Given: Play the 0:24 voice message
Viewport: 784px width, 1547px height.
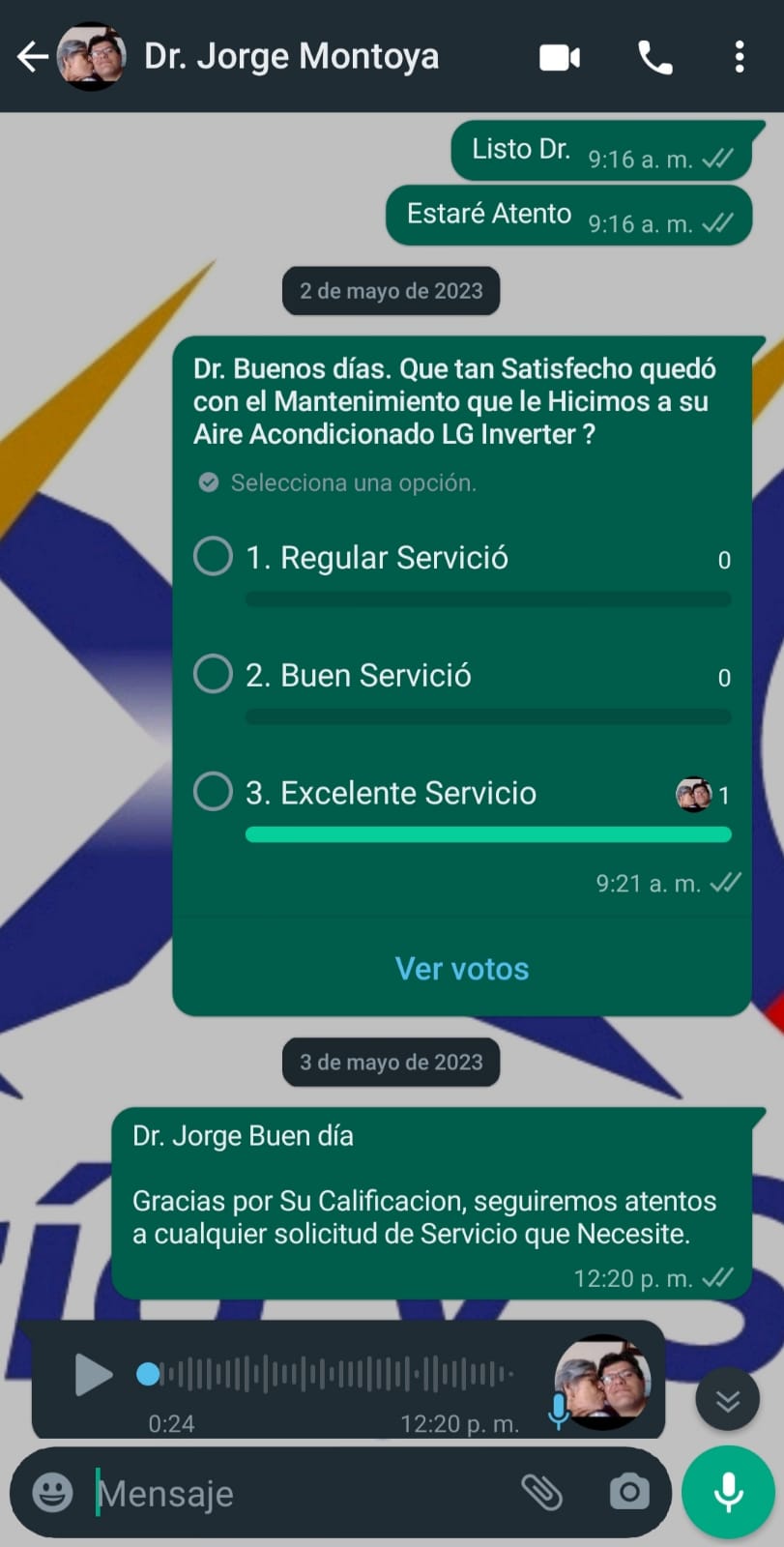Looking at the screenshot, I should point(94,1374).
